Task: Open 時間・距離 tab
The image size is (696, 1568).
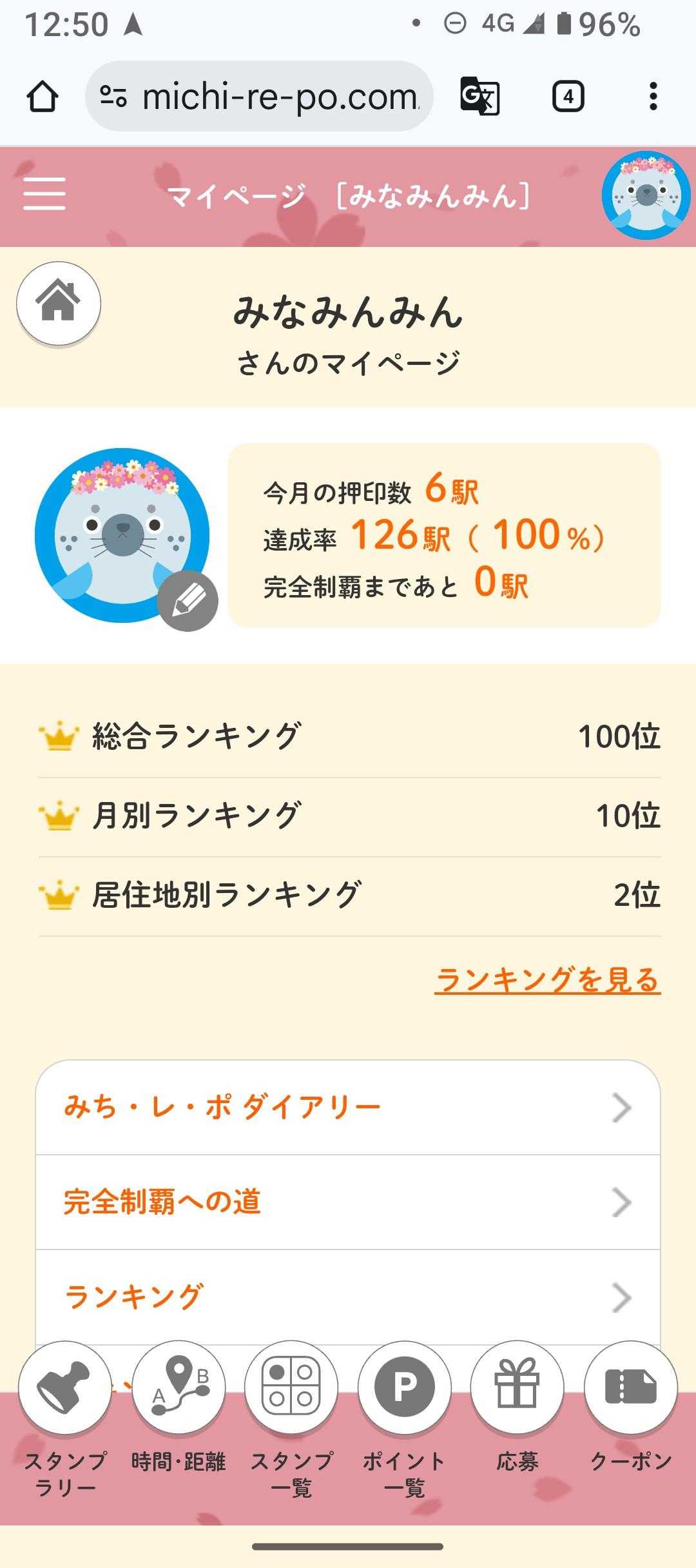Action: (x=179, y=1400)
